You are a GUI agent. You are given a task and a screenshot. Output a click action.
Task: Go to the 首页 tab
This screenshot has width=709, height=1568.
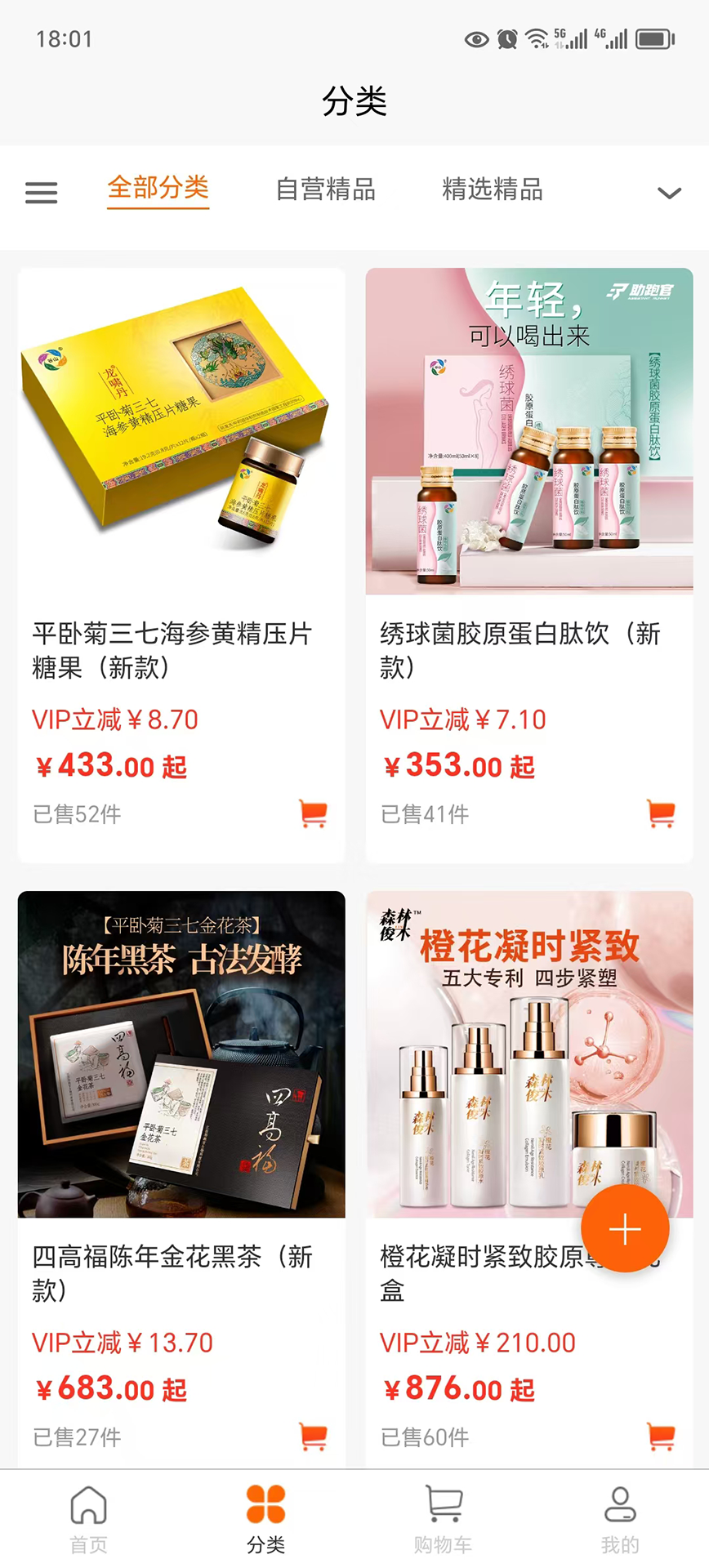[88, 1518]
